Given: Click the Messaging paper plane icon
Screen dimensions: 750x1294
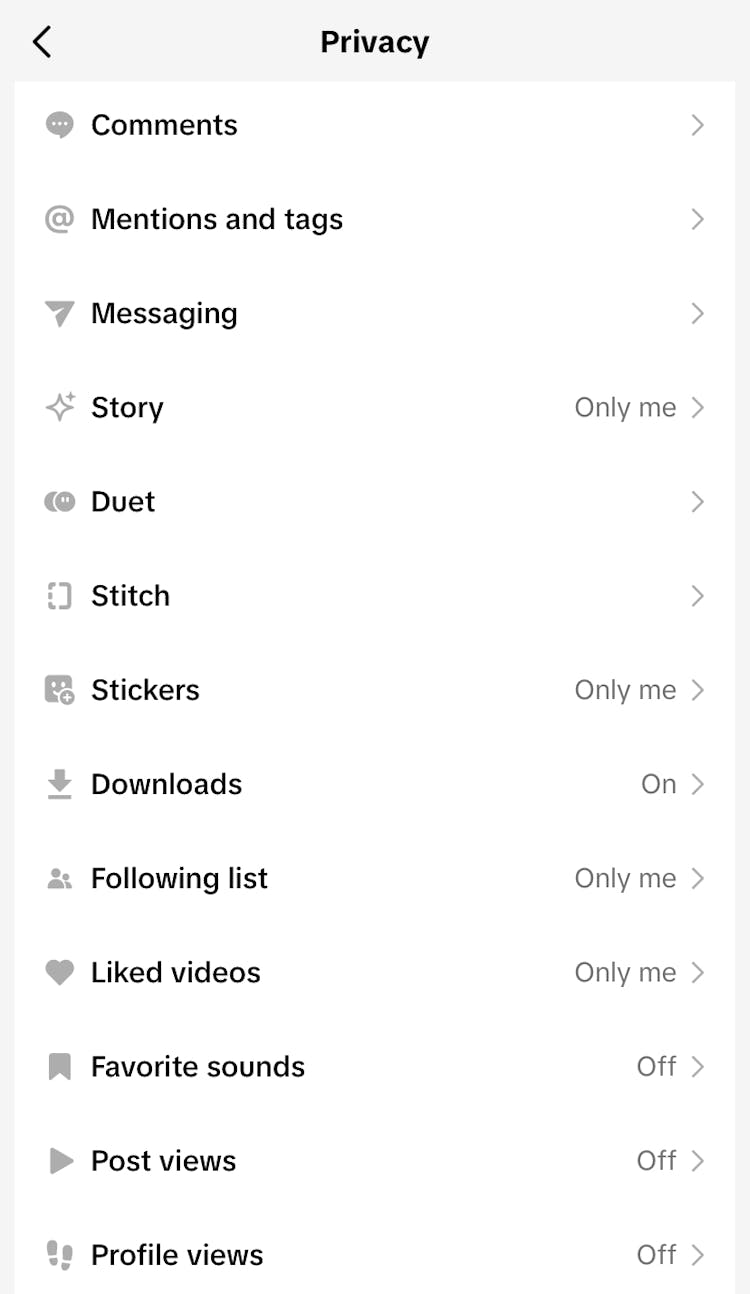Looking at the screenshot, I should [59, 313].
